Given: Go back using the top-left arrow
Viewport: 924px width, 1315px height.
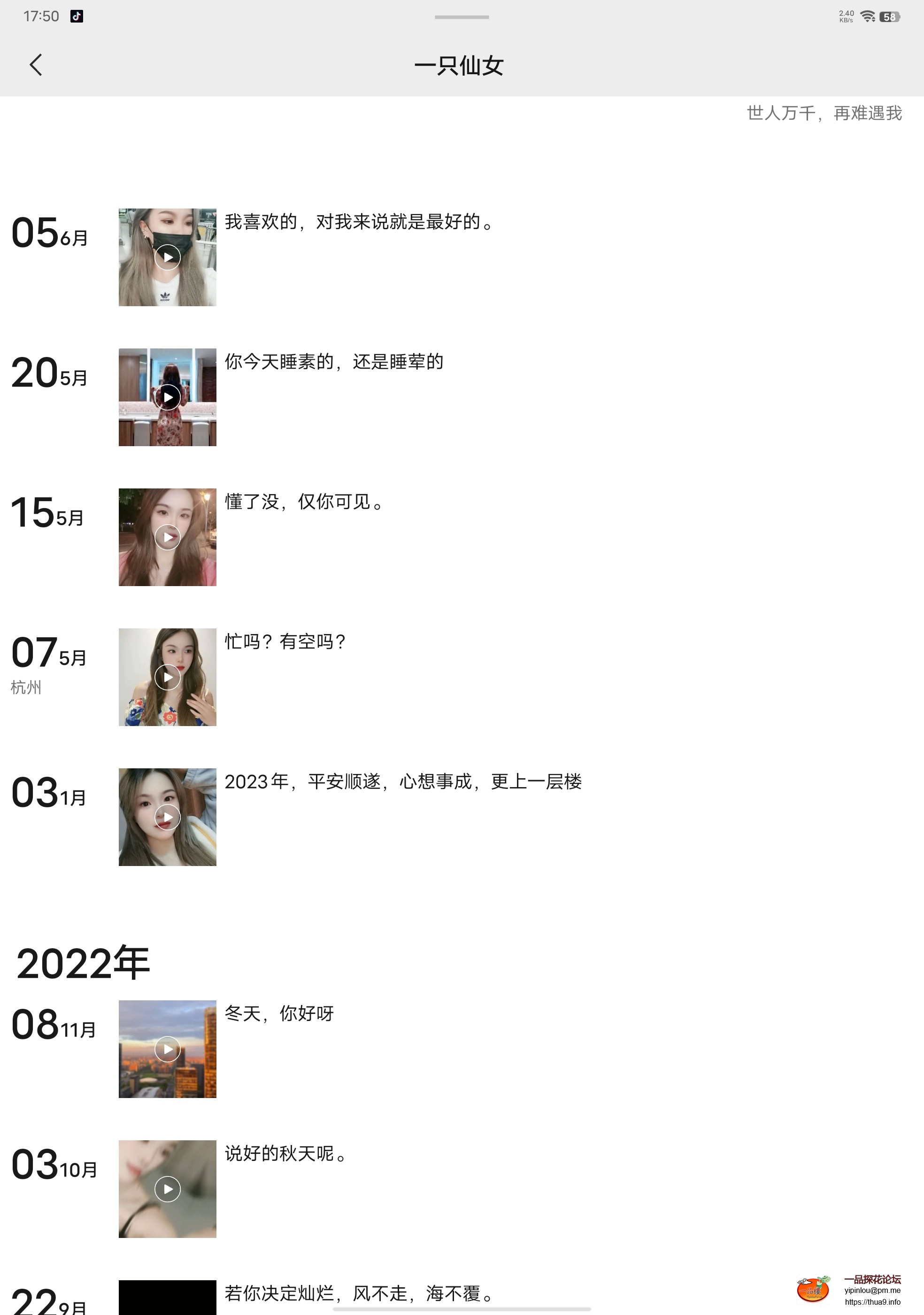Looking at the screenshot, I should tap(36, 65).
